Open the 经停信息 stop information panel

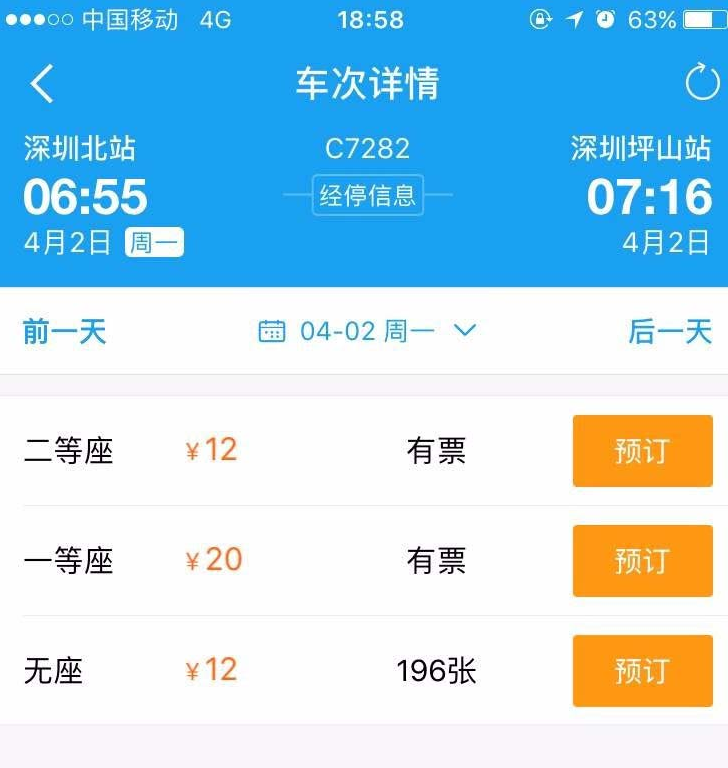click(x=370, y=197)
